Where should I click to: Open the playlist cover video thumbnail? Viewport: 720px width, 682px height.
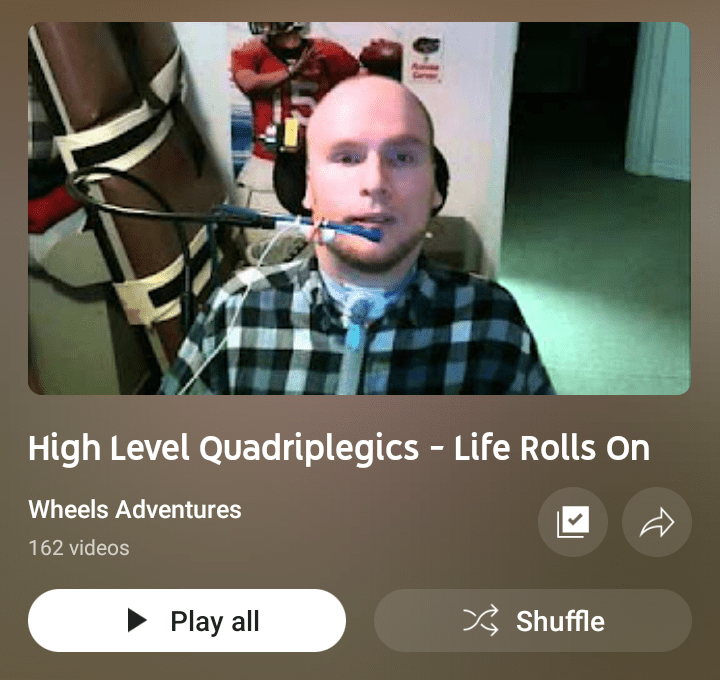pos(359,208)
